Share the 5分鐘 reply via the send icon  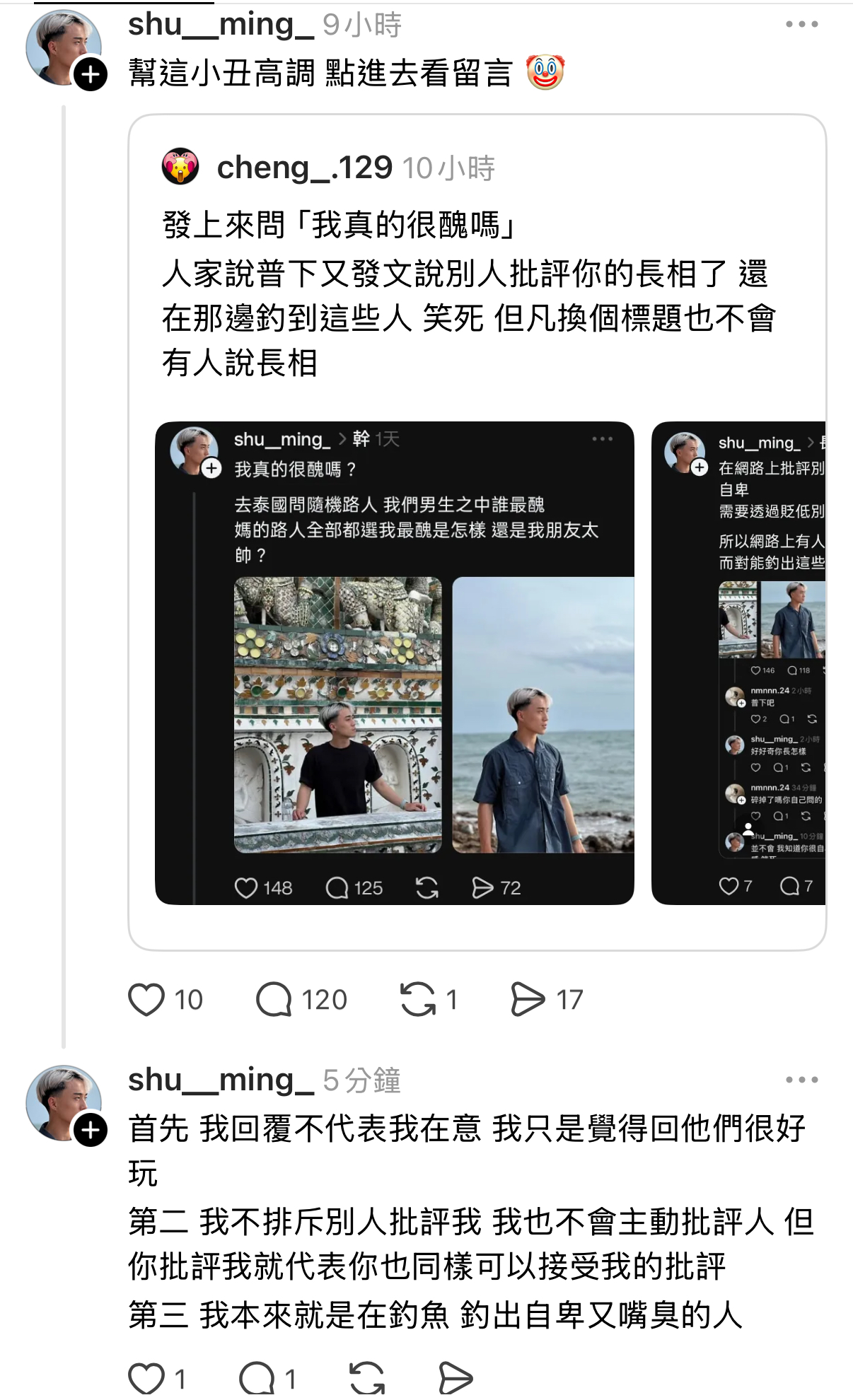tap(455, 1378)
